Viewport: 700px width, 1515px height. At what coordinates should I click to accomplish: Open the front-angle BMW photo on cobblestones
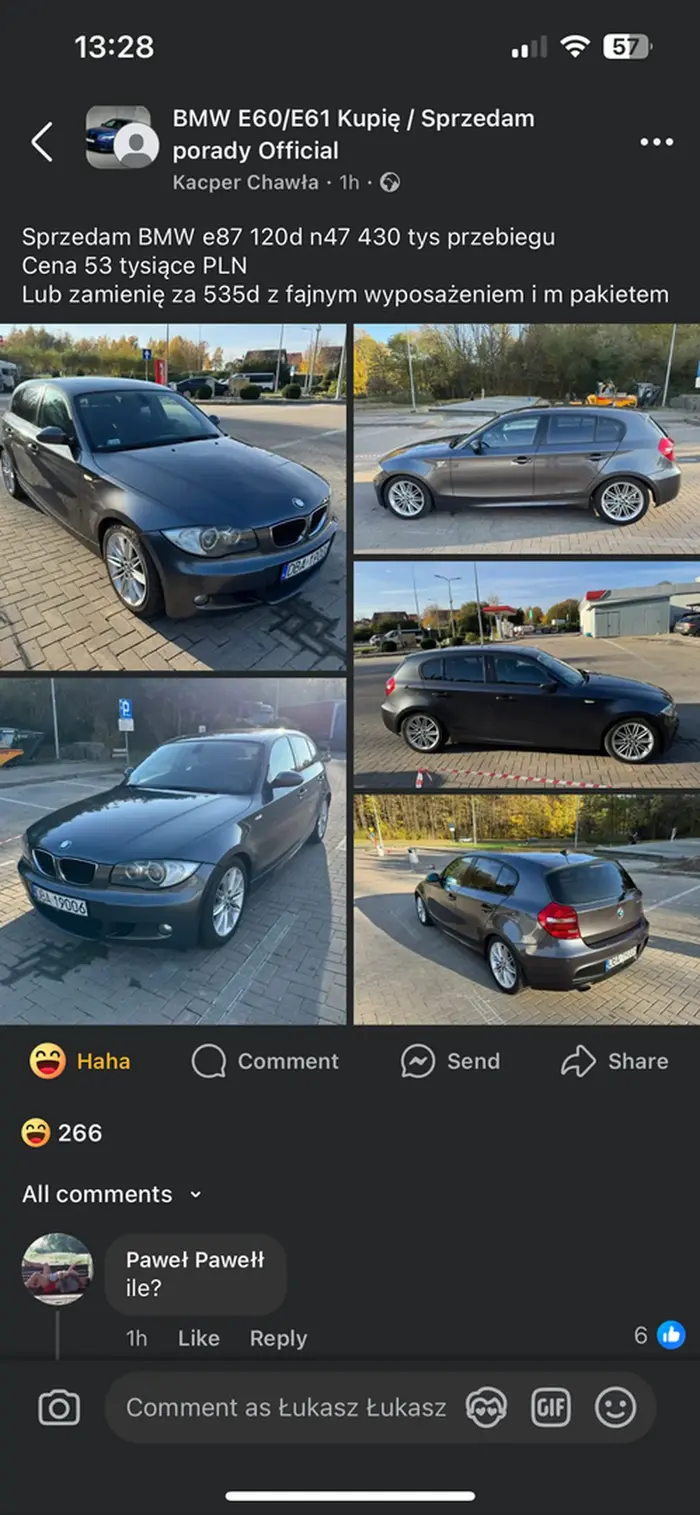(x=173, y=496)
